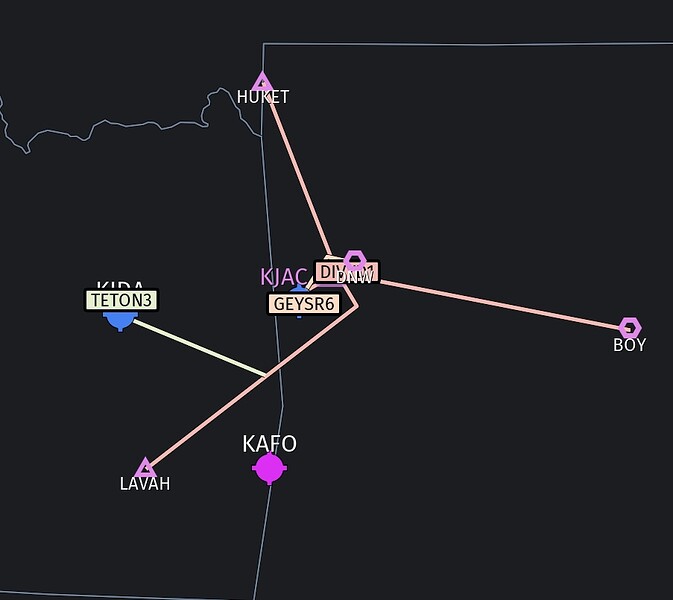This screenshot has height=600, width=673.
Task: Open the GEYSR6 procedure label
Action: coord(303,303)
